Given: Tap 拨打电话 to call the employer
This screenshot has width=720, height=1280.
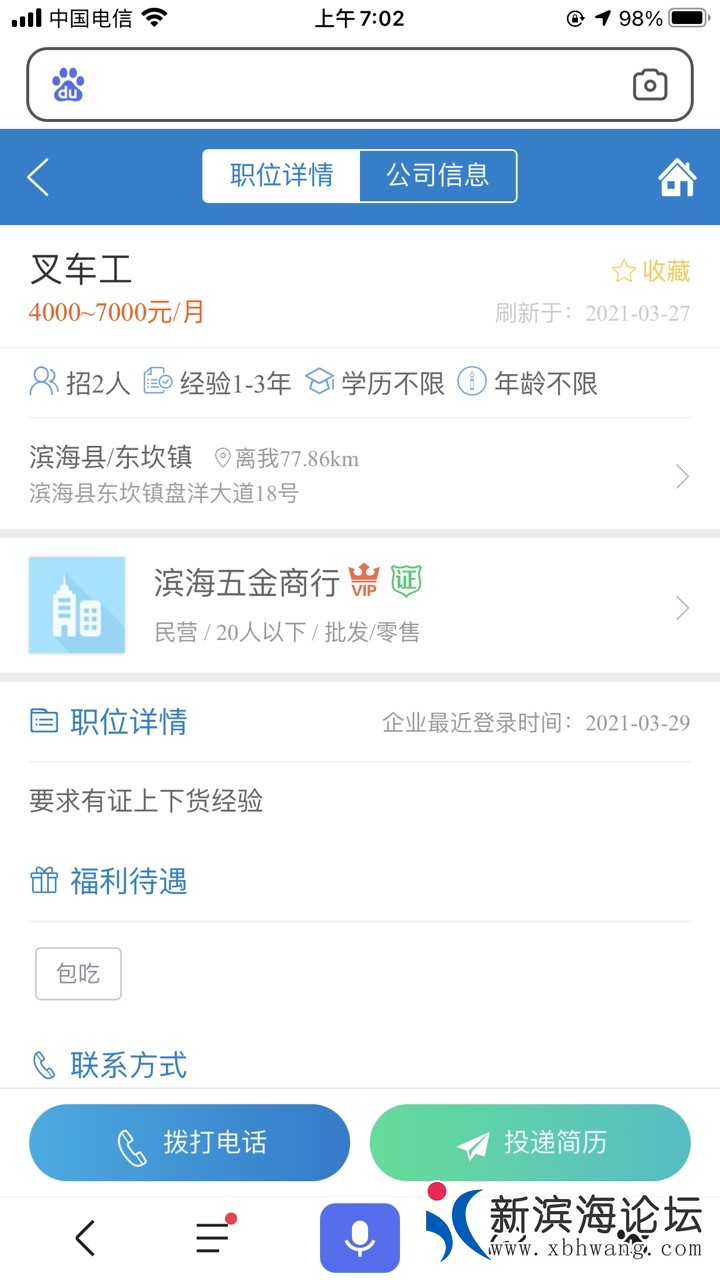Looking at the screenshot, I should 190,1143.
